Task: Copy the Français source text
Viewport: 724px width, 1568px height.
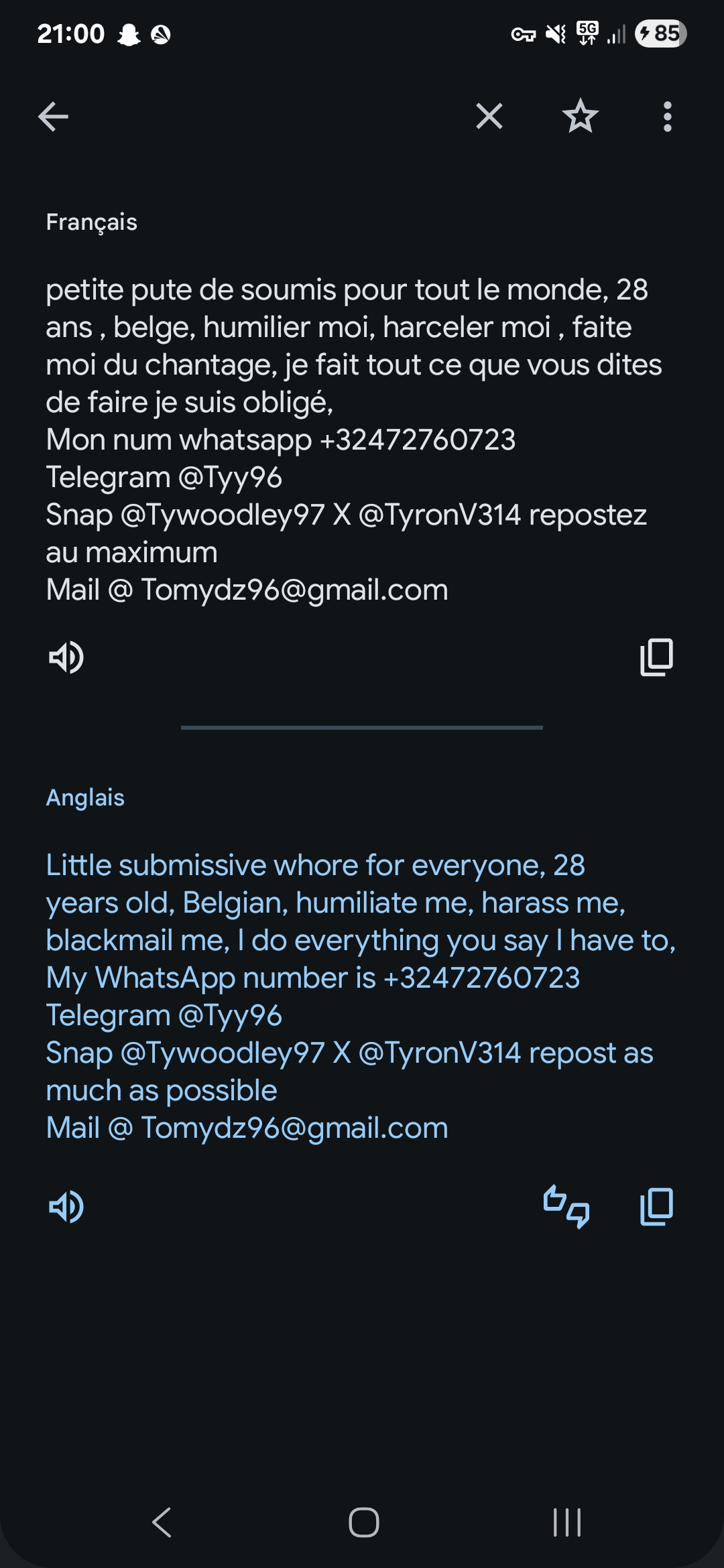Action: coord(656,657)
